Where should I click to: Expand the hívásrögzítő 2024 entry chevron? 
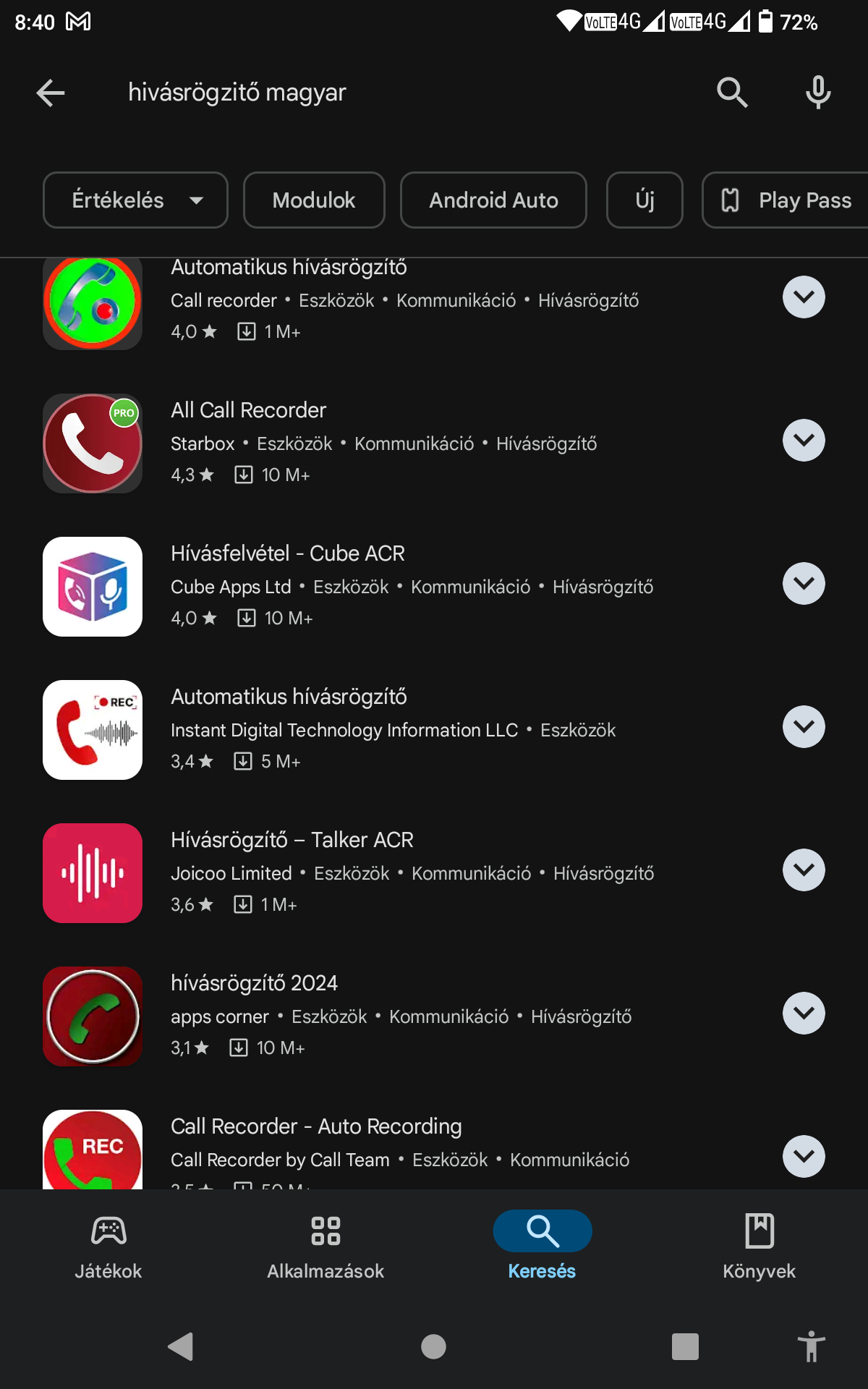pos(804,1013)
